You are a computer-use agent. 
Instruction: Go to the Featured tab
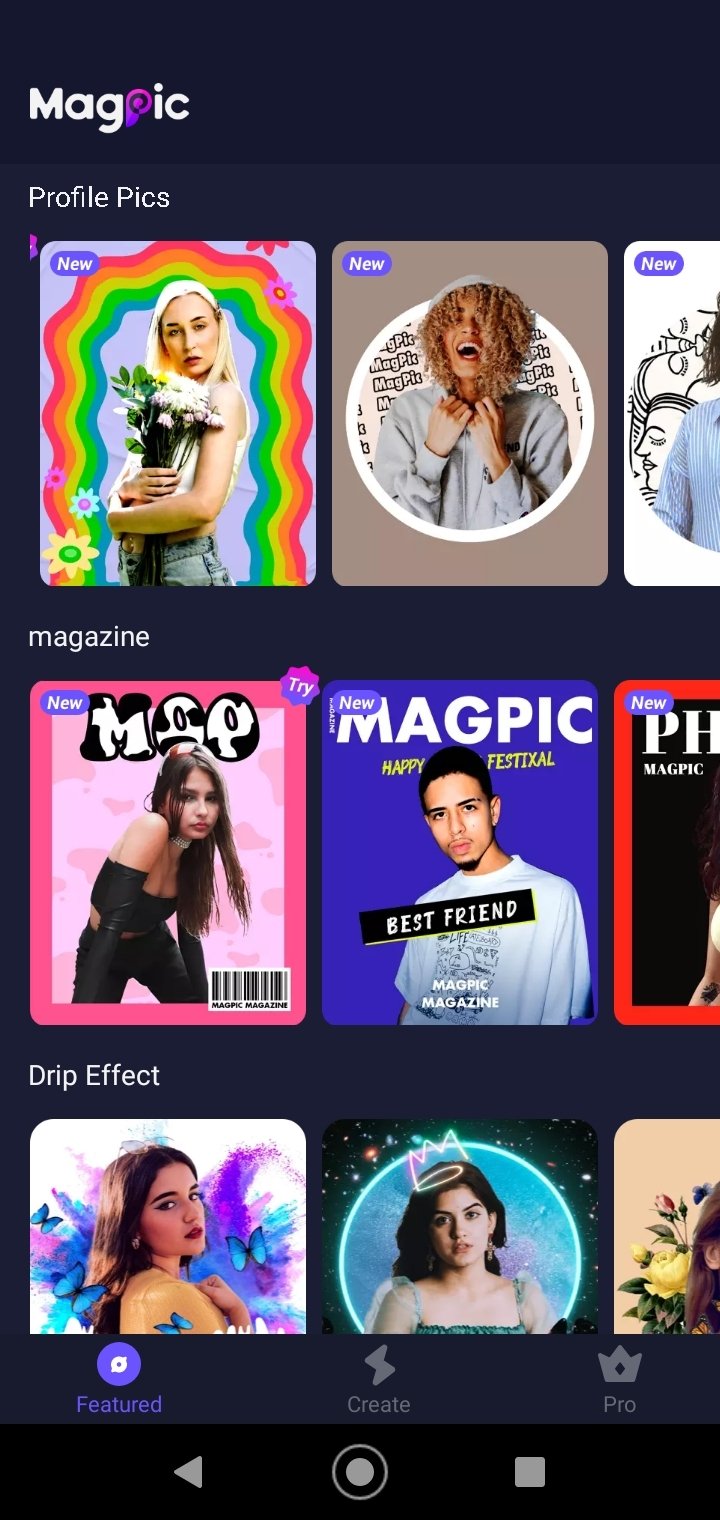click(x=119, y=1380)
